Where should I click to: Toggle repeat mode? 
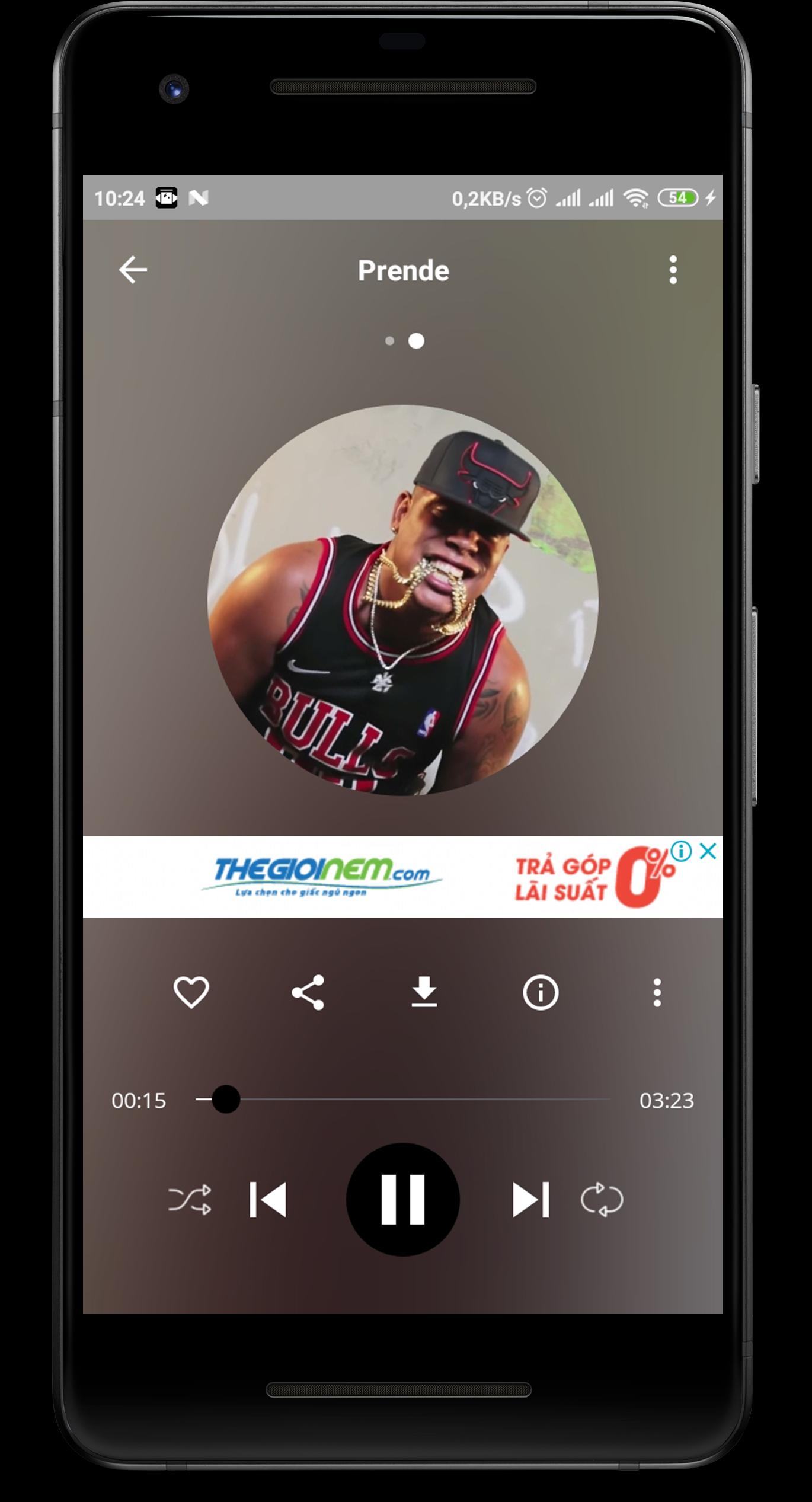(602, 1200)
